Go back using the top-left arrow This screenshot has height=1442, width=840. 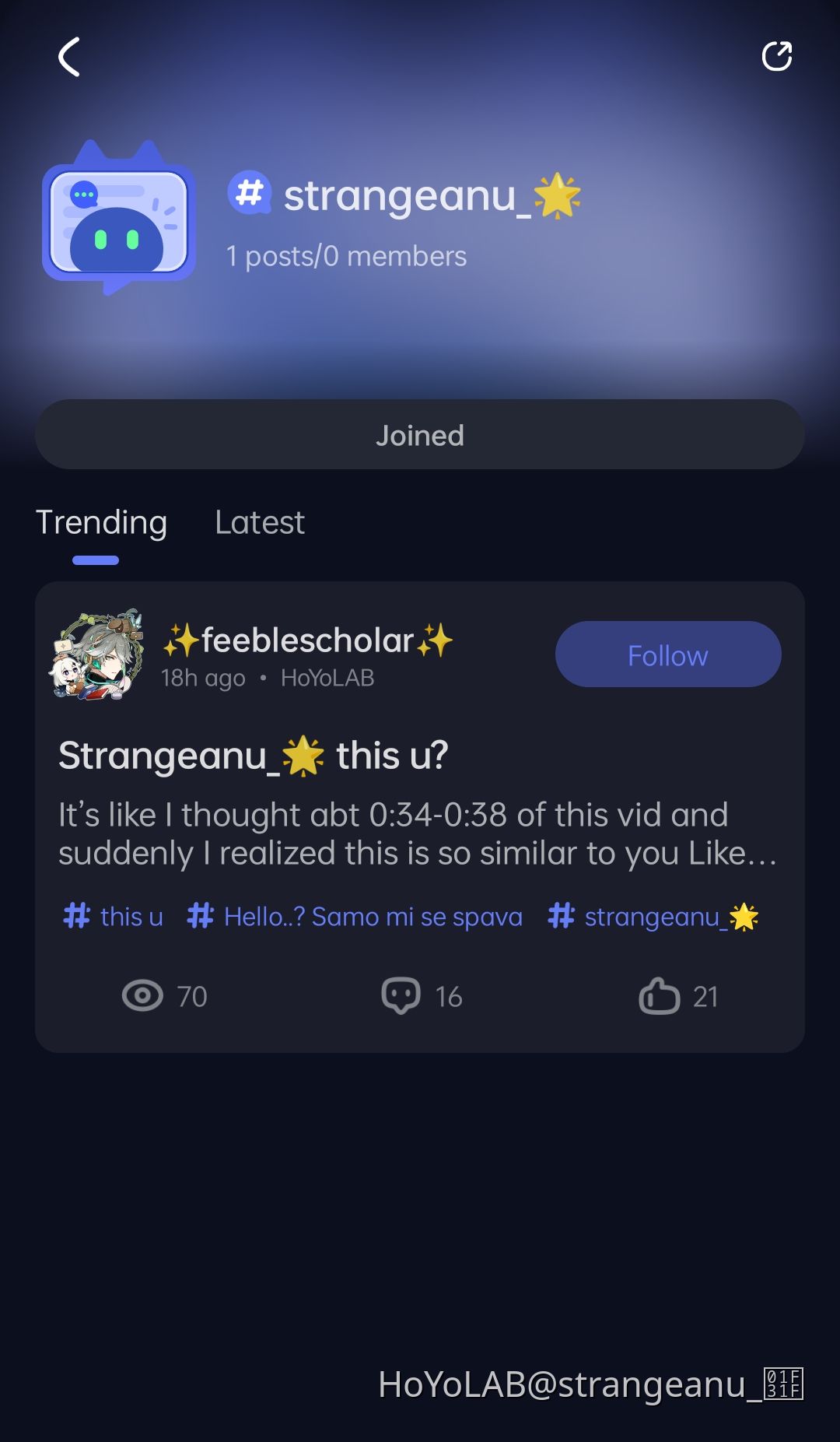(x=69, y=57)
